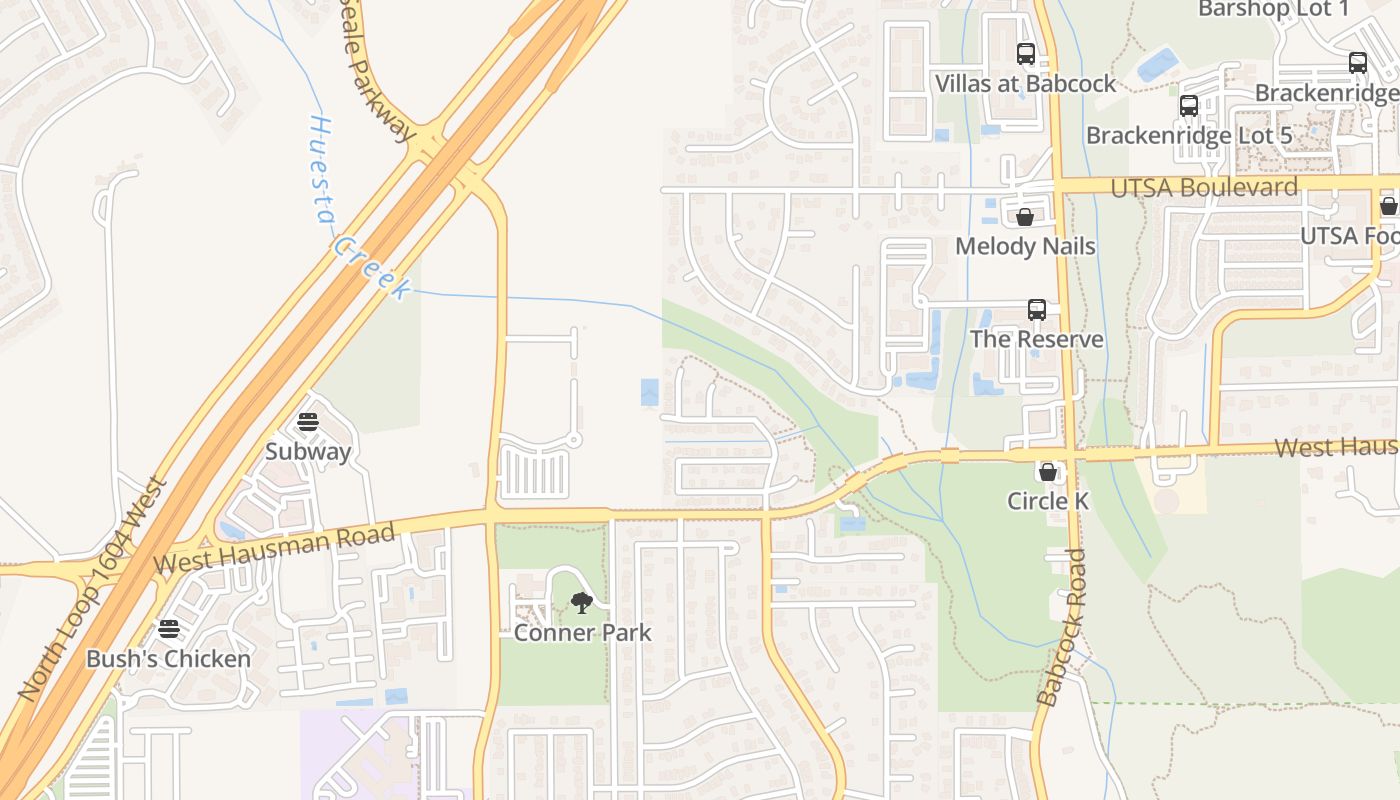Select Villas at Babcock bus stop
Viewport: 1400px width, 800px height.
pos(1026,54)
